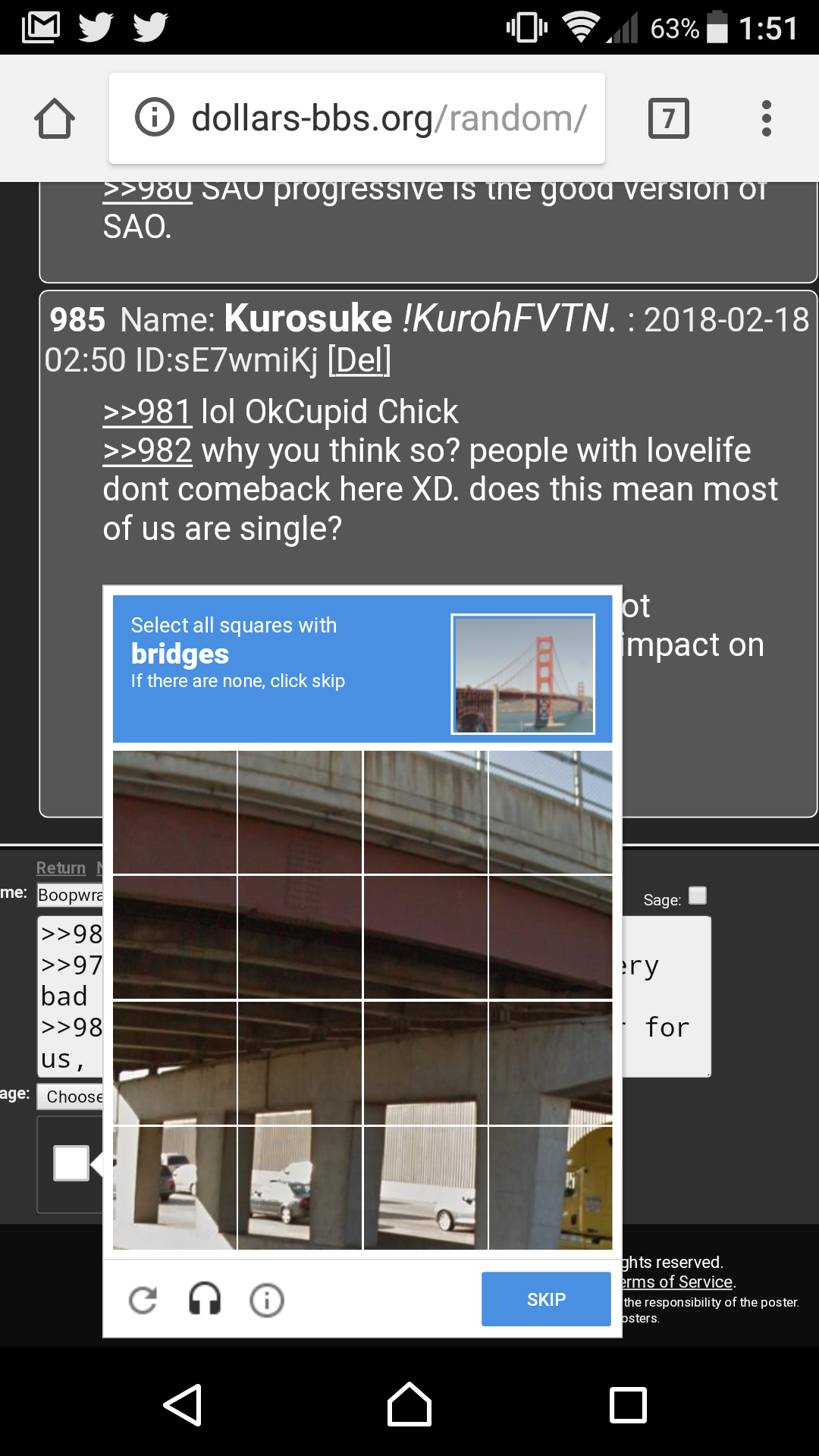819x1456 pixels.
Task: Check the Sage checkbox
Action: click(698, 896)
